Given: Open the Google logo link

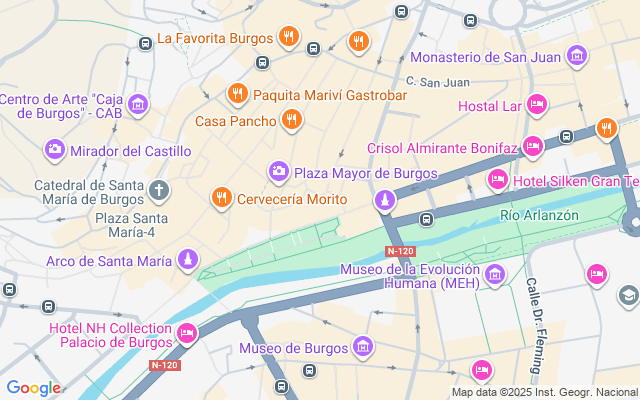Looking at the screenshot, I should (x=33, y=388).
